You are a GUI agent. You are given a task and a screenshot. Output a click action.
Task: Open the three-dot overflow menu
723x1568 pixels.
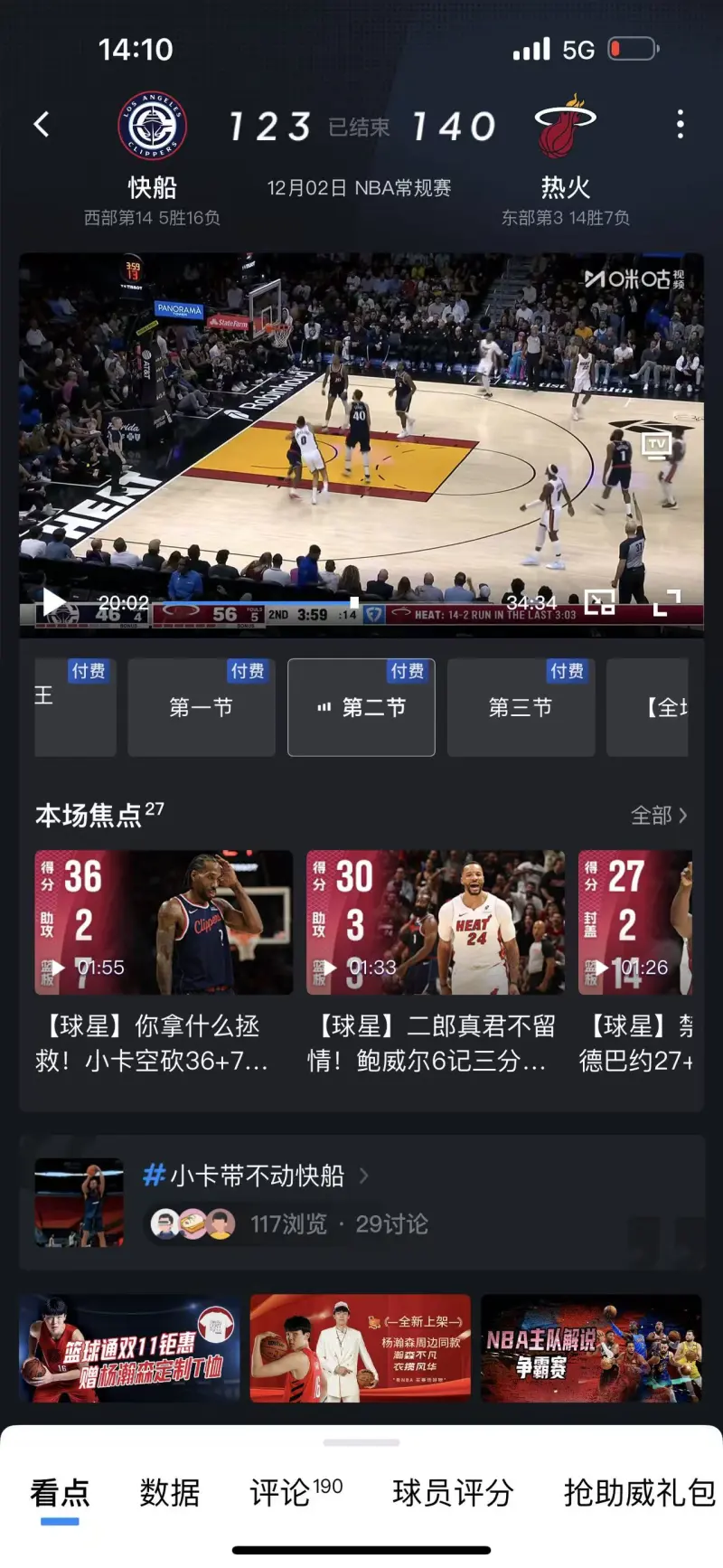(x=680, y=125)
